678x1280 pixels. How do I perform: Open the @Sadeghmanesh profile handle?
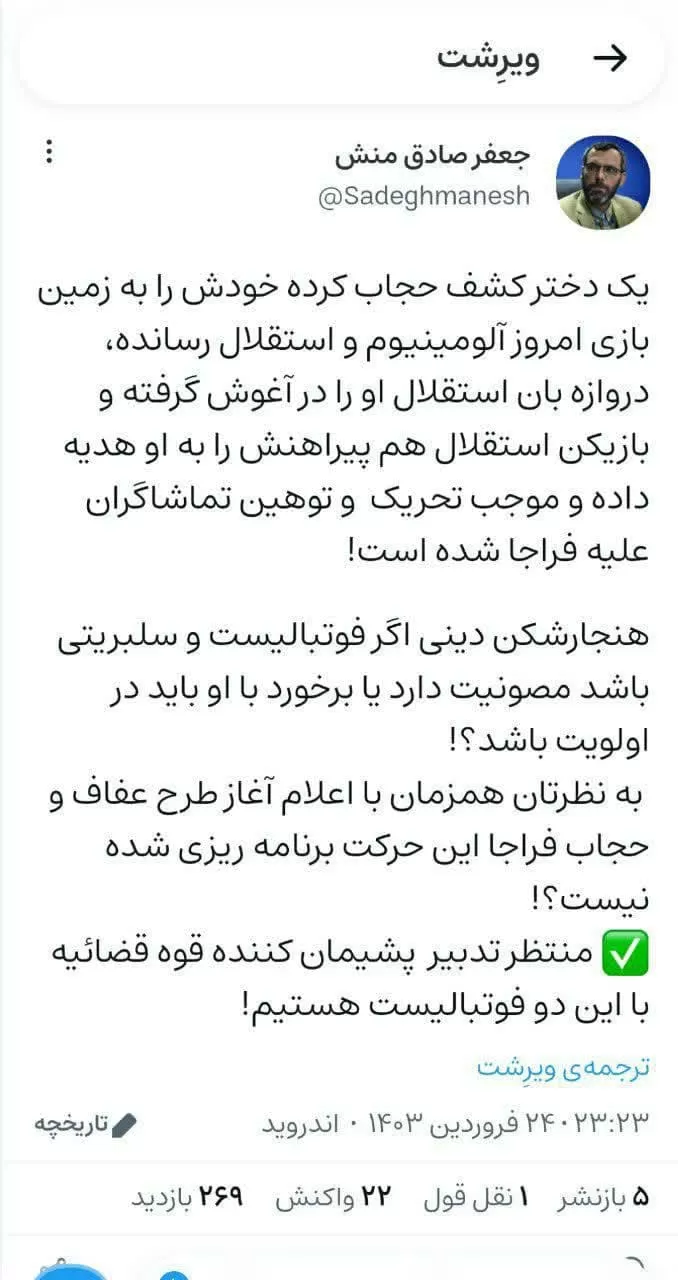[423, 197]
